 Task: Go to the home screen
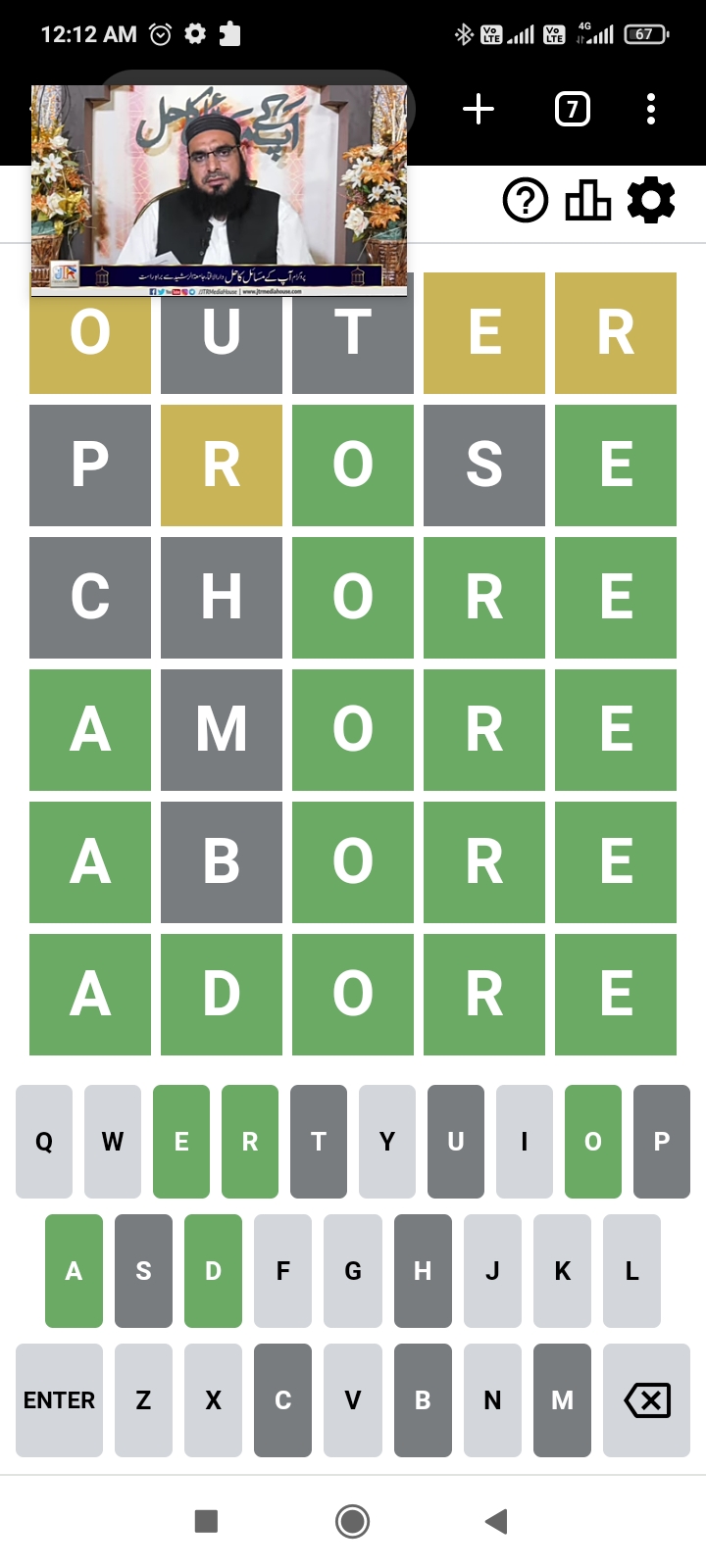(352, 1521)
